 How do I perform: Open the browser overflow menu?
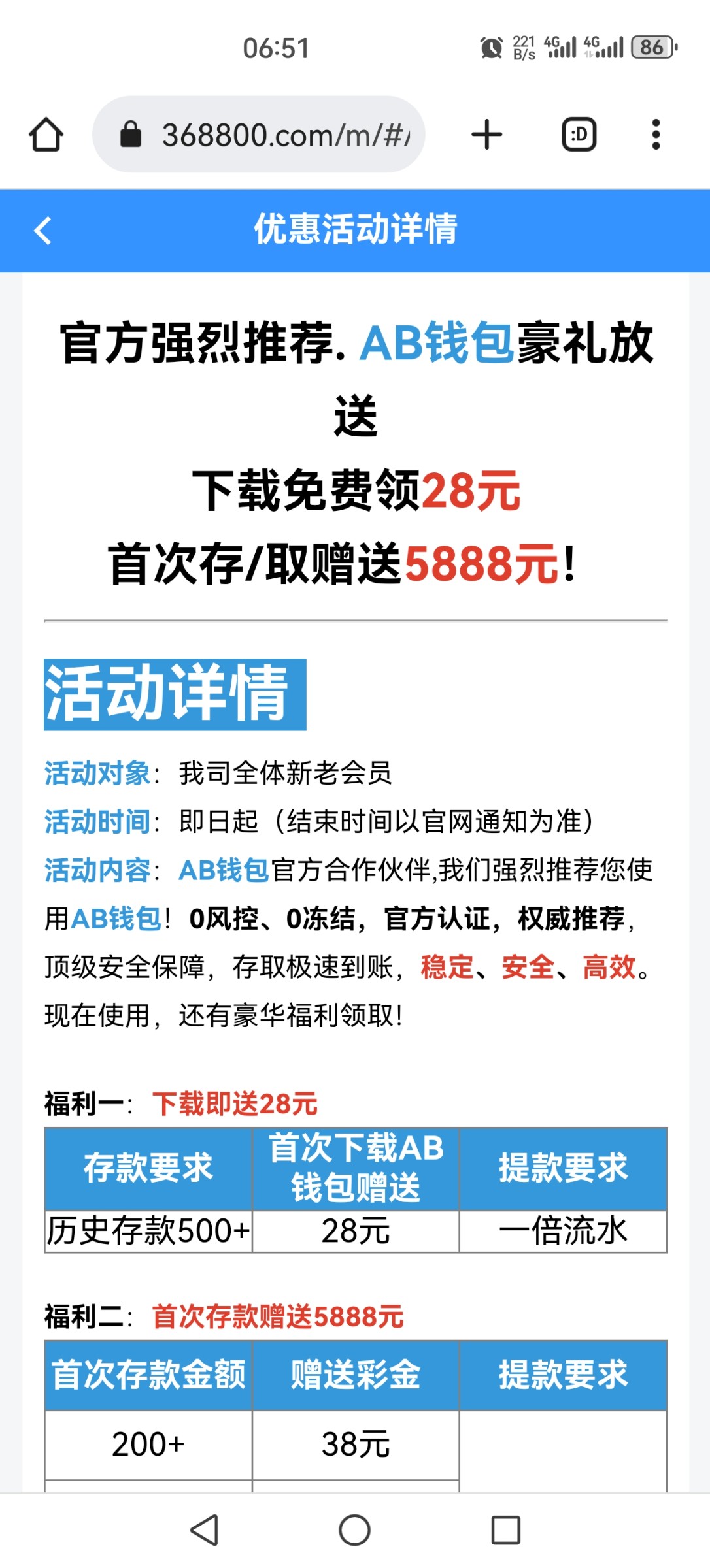click(x=656, y=135)
